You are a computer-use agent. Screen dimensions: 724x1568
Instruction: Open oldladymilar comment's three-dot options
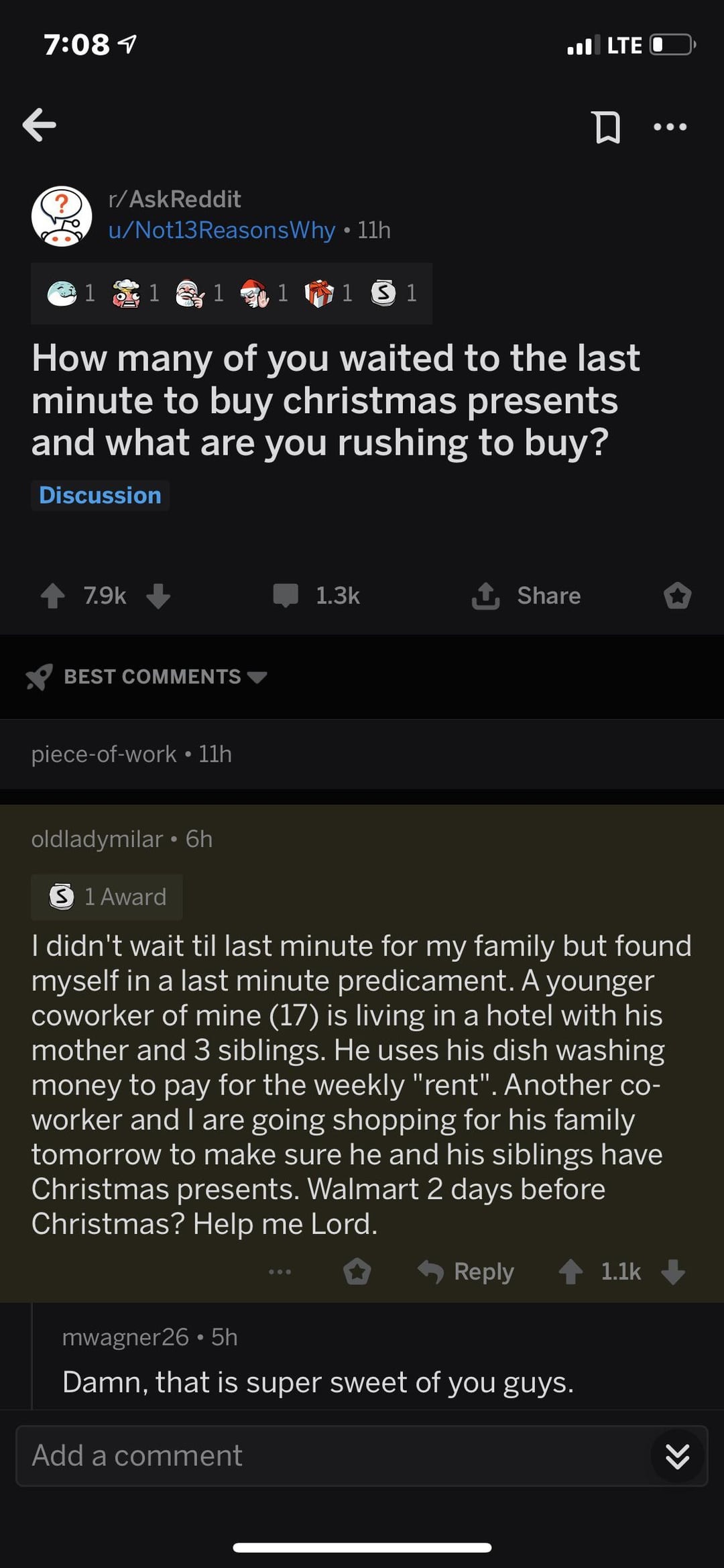[x=280, y=1272]
